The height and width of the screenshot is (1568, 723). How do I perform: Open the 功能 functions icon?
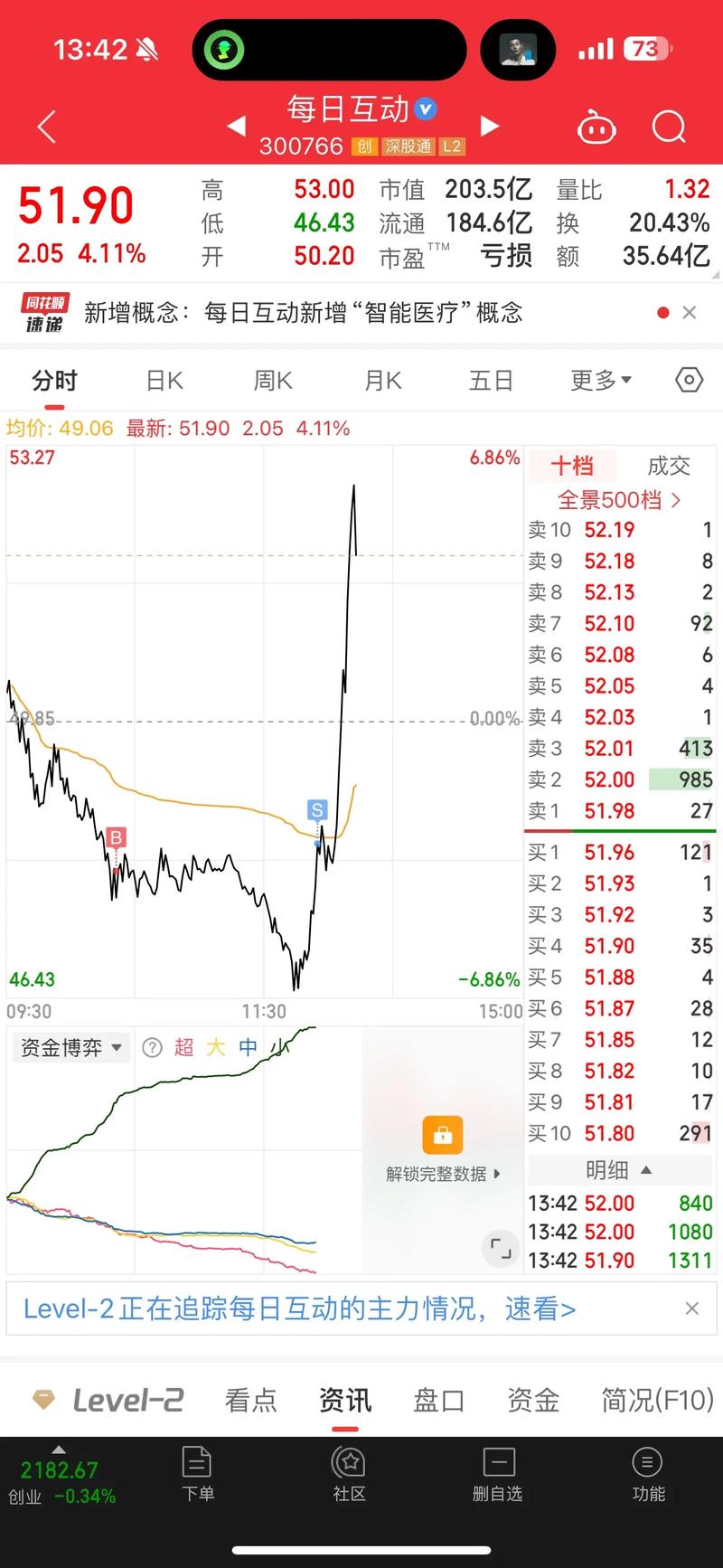point(647,1474)
